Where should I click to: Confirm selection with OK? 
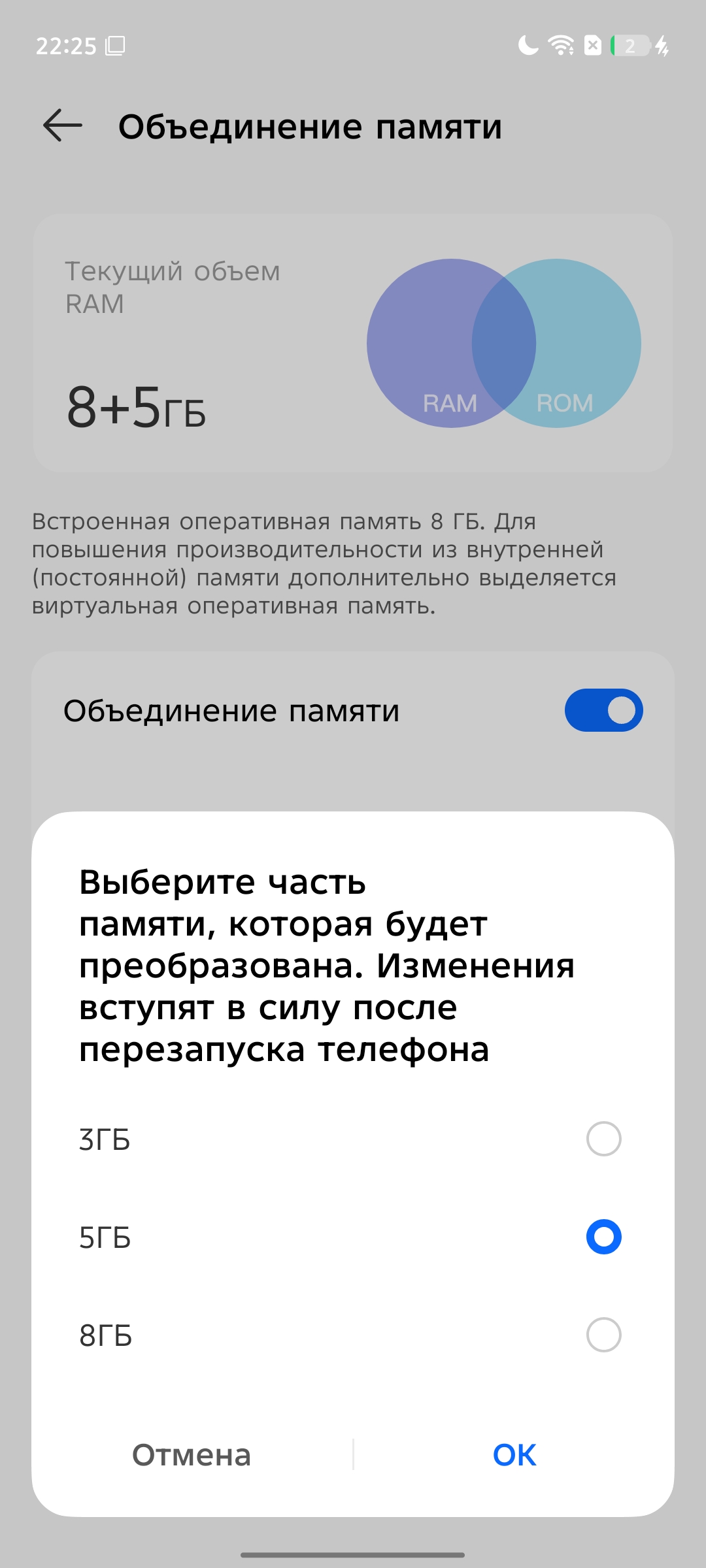514,1455
